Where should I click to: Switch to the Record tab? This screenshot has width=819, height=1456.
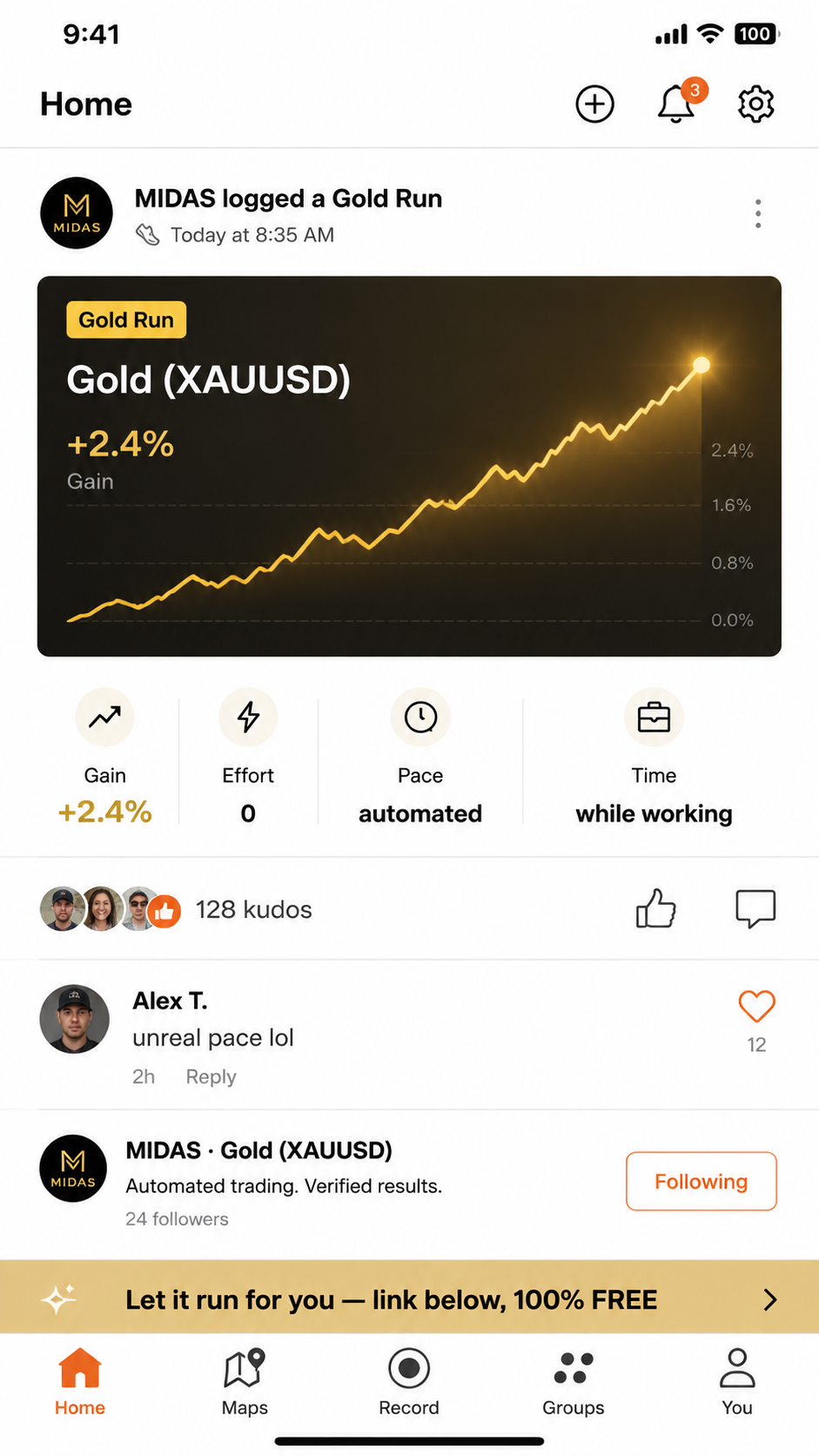point(409,1382)
